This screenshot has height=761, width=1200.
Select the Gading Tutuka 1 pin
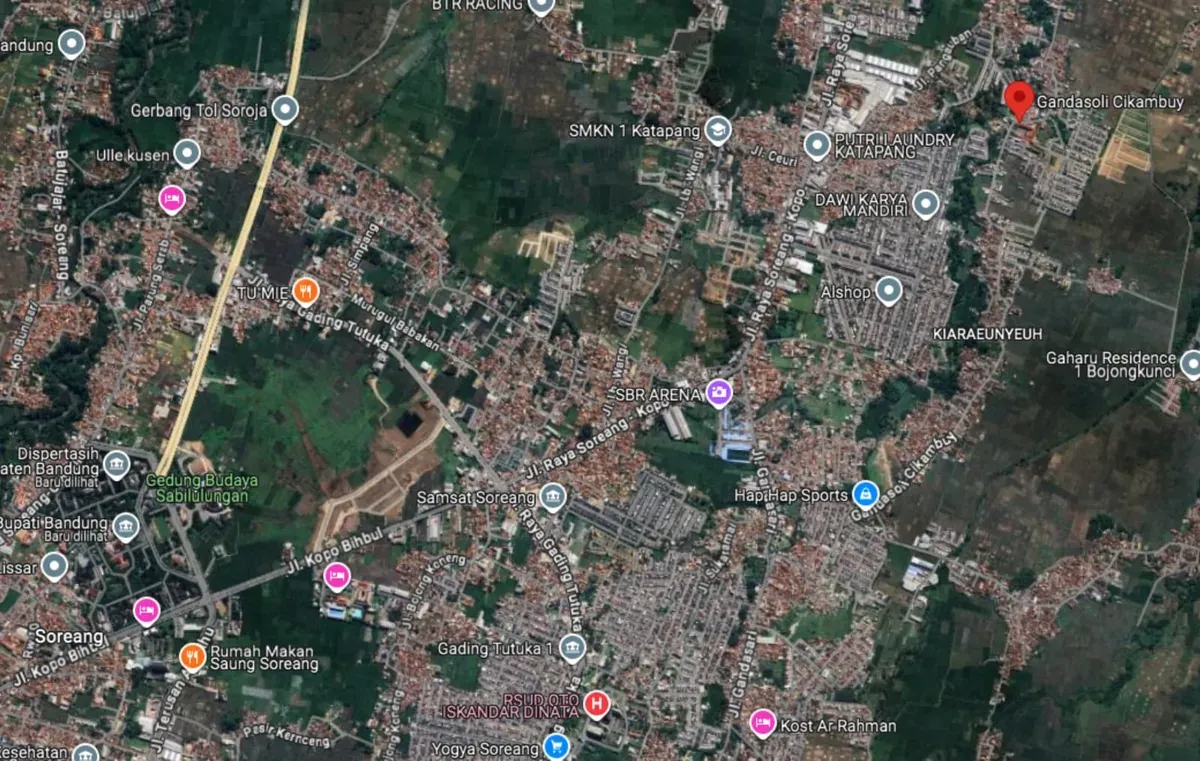[x=572, y=648]
